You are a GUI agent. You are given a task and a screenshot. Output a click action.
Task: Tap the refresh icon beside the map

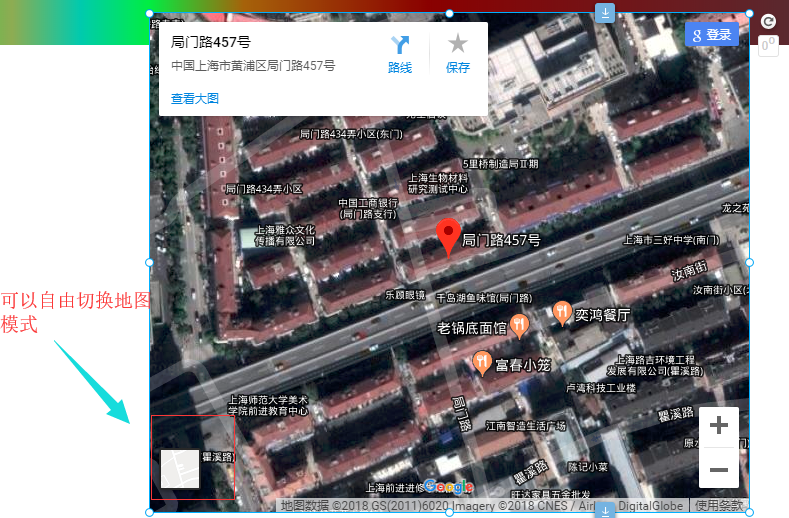[x=768, y=21]
